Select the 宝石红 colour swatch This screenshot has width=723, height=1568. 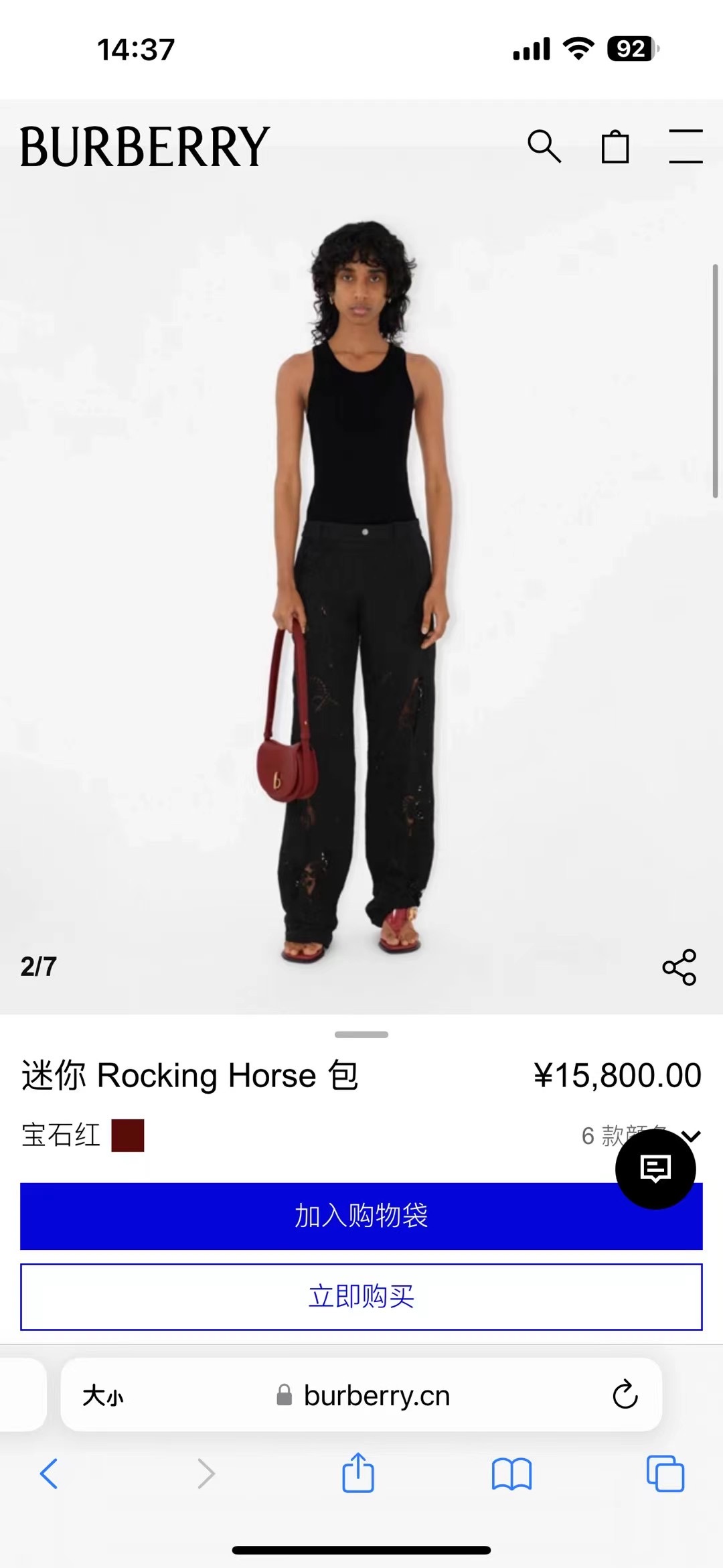(128, 1135)
